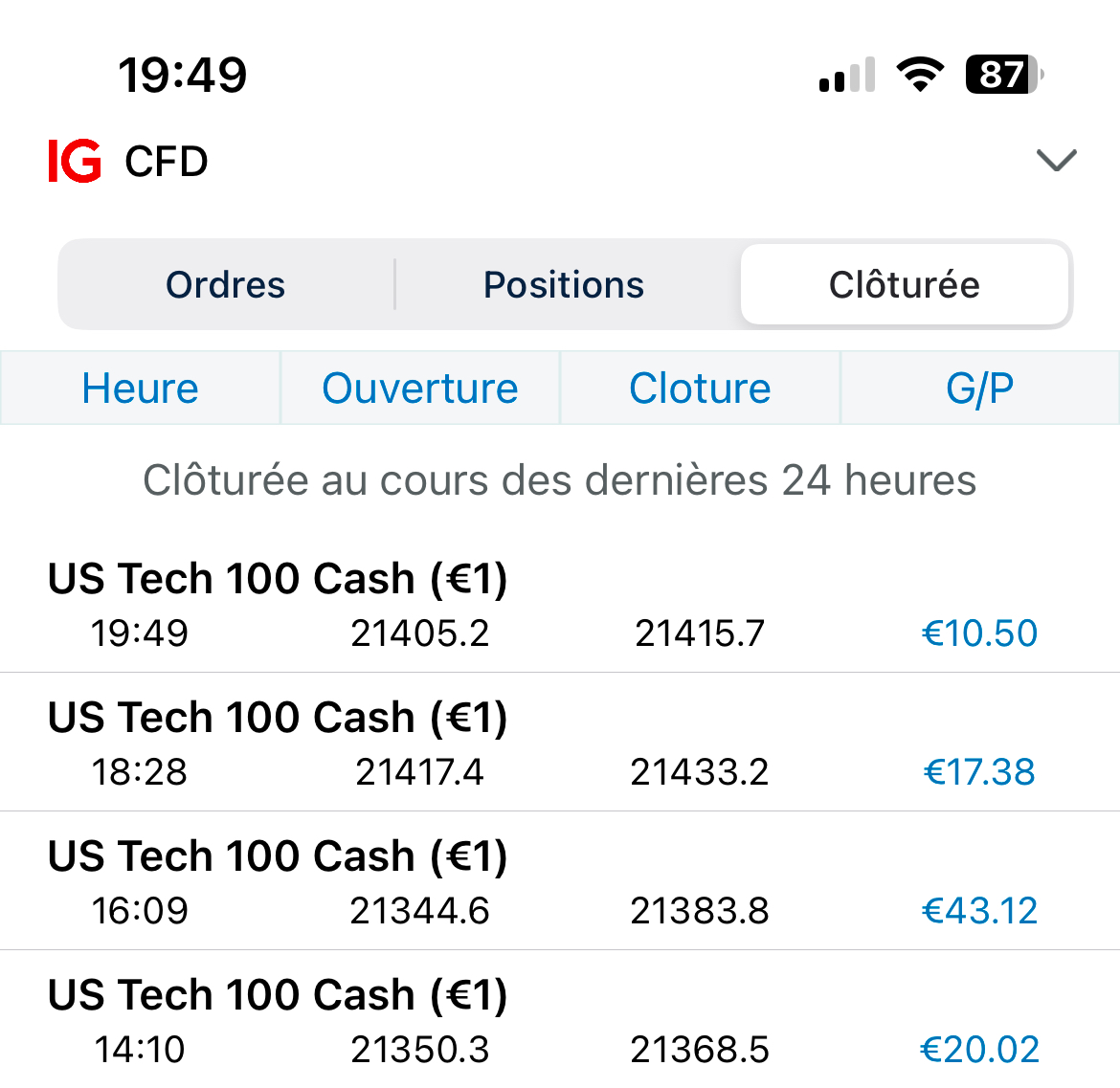
Task: Switch to the Positions tab
Action: [x=564, y=285]
